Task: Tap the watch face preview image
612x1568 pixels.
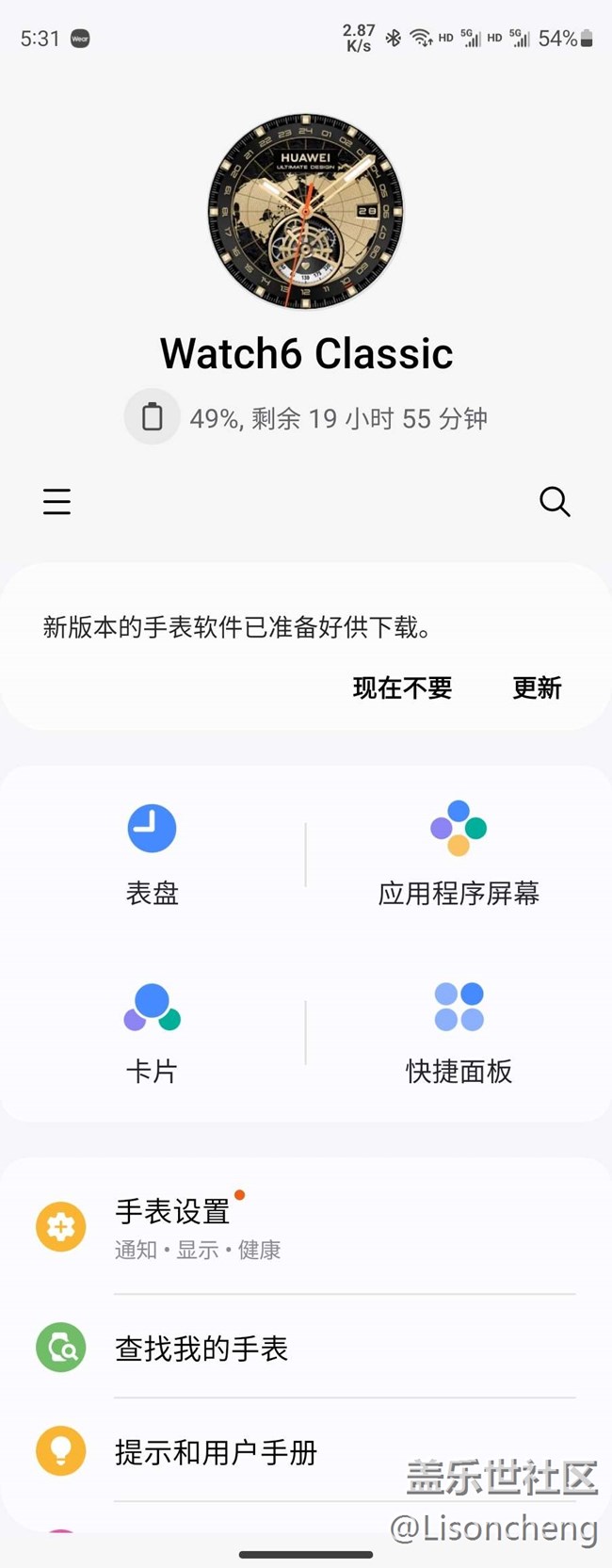Action: pos(306,212)
